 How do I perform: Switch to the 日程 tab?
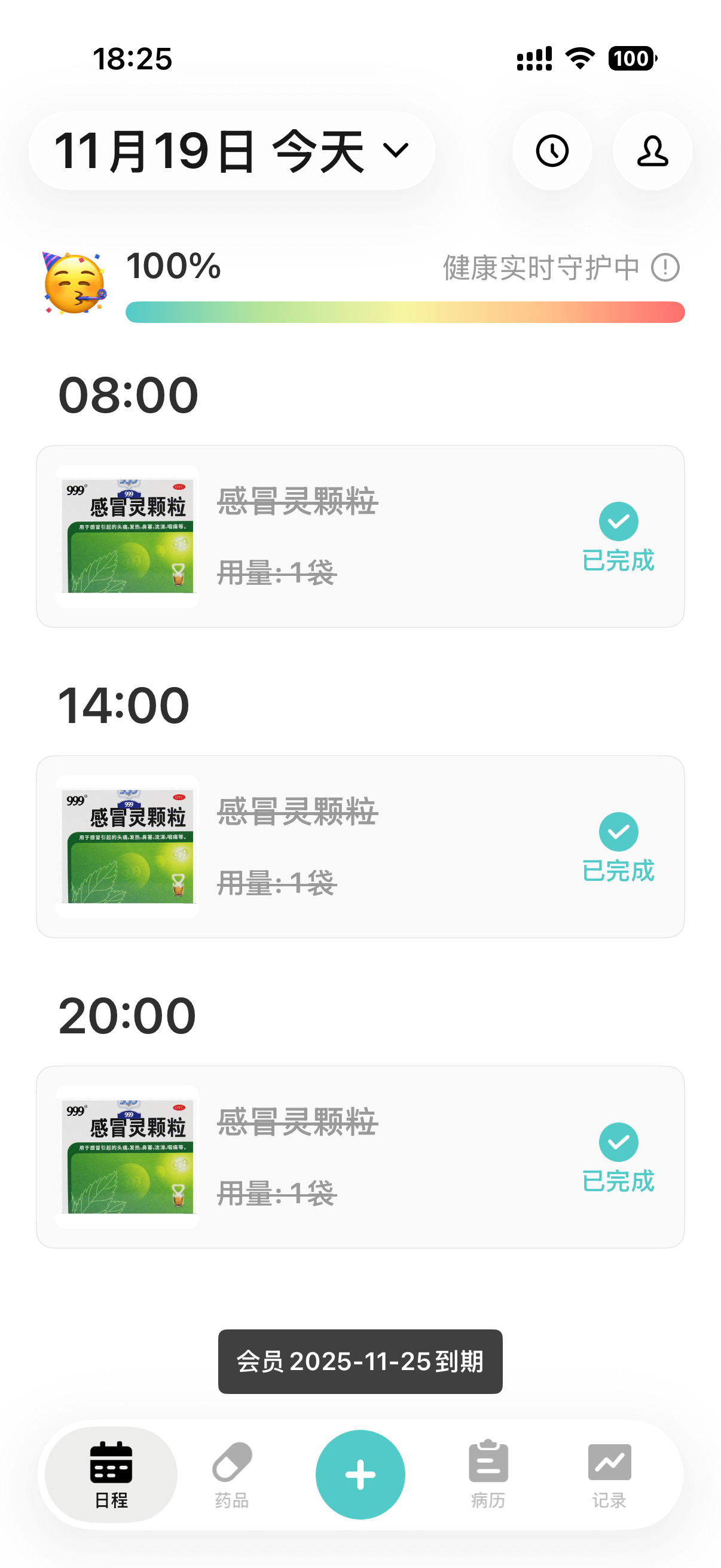111,1474
